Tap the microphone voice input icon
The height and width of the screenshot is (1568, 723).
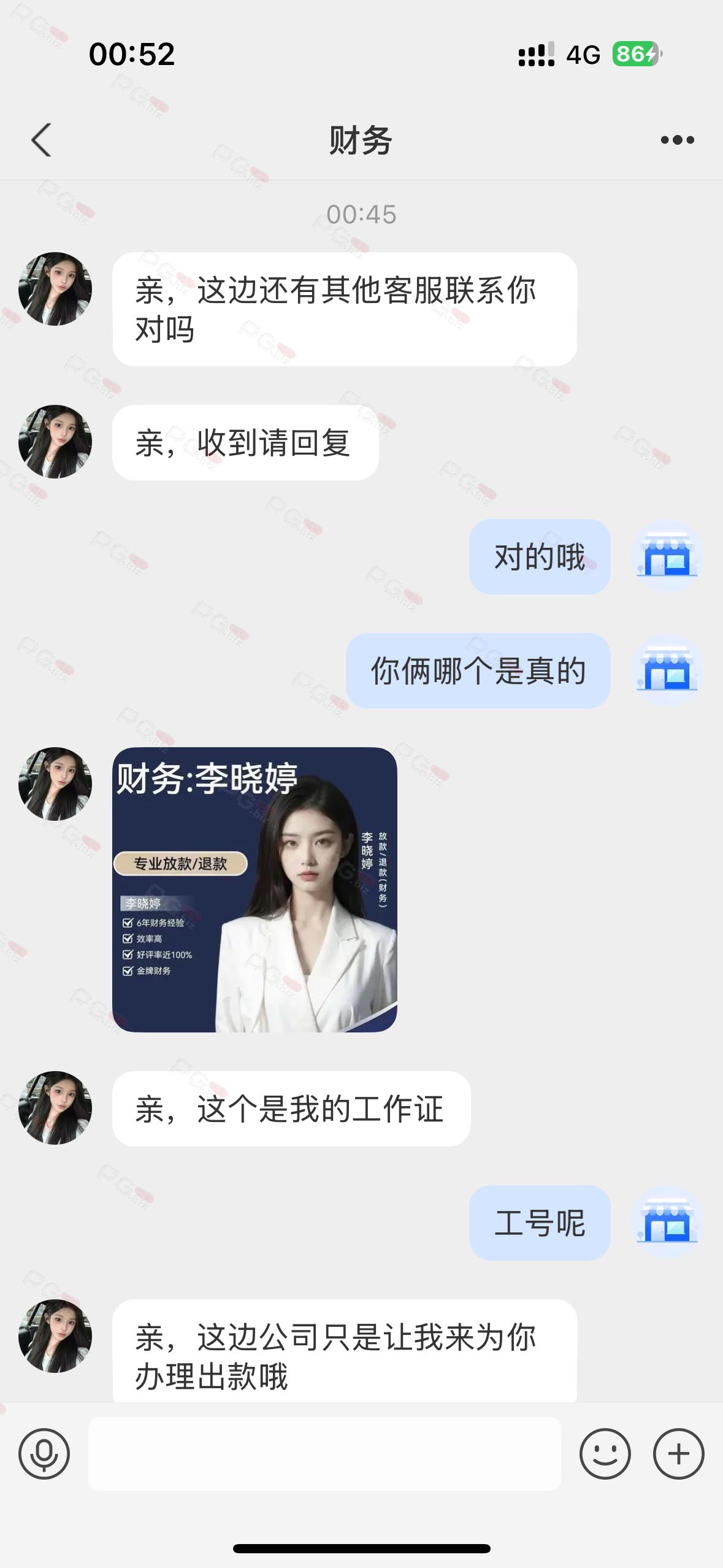pos(44,1454)
